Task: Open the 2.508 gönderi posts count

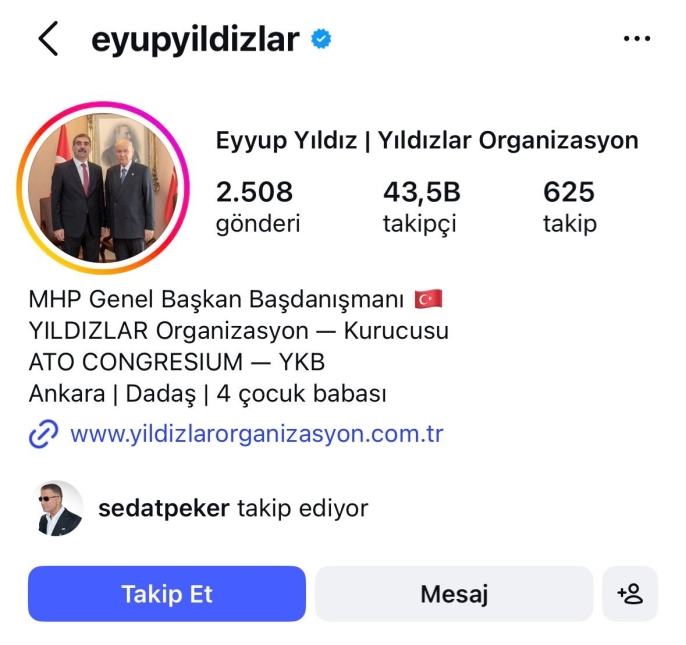Action: [x=257, y=207]
